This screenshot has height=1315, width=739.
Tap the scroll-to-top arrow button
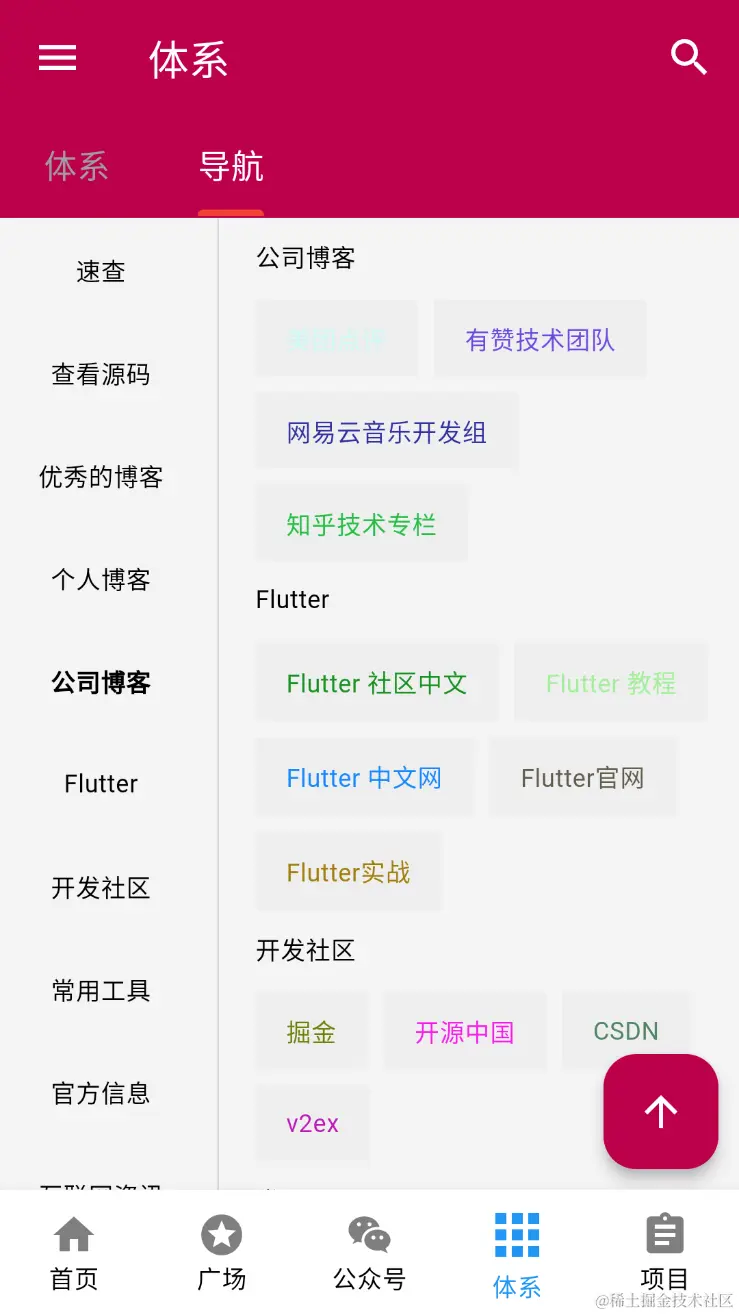[x=660, y=1112]
